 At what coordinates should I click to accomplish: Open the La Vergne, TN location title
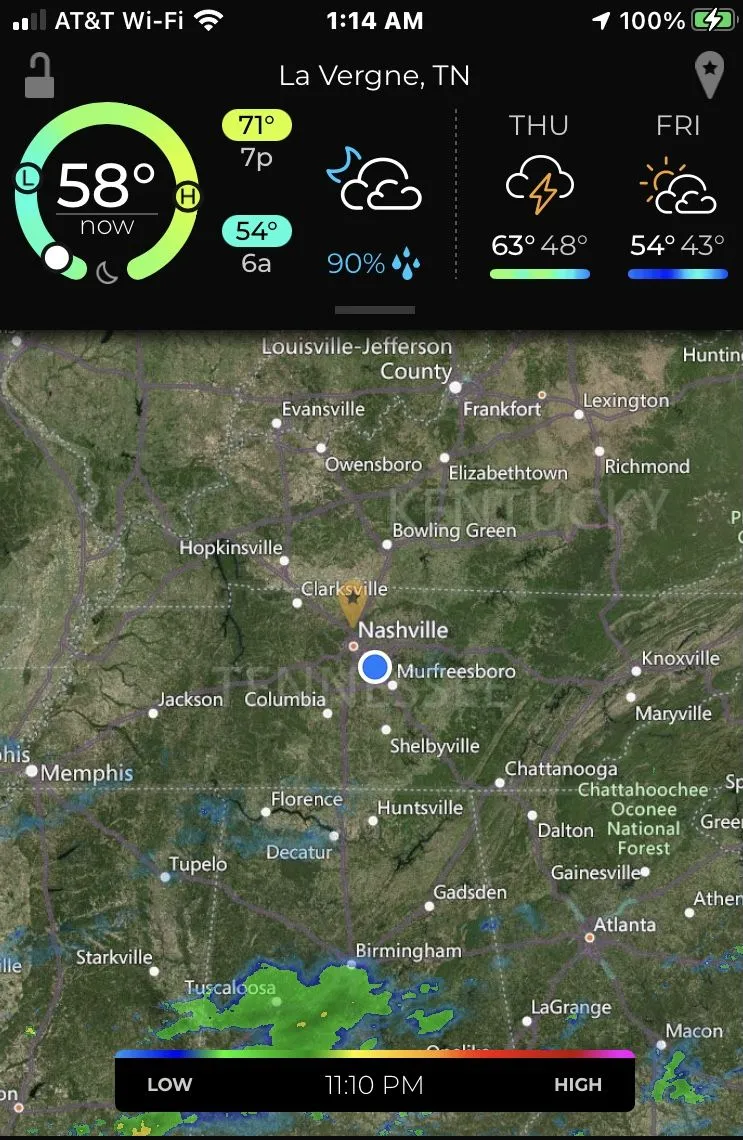coord(374,76)
